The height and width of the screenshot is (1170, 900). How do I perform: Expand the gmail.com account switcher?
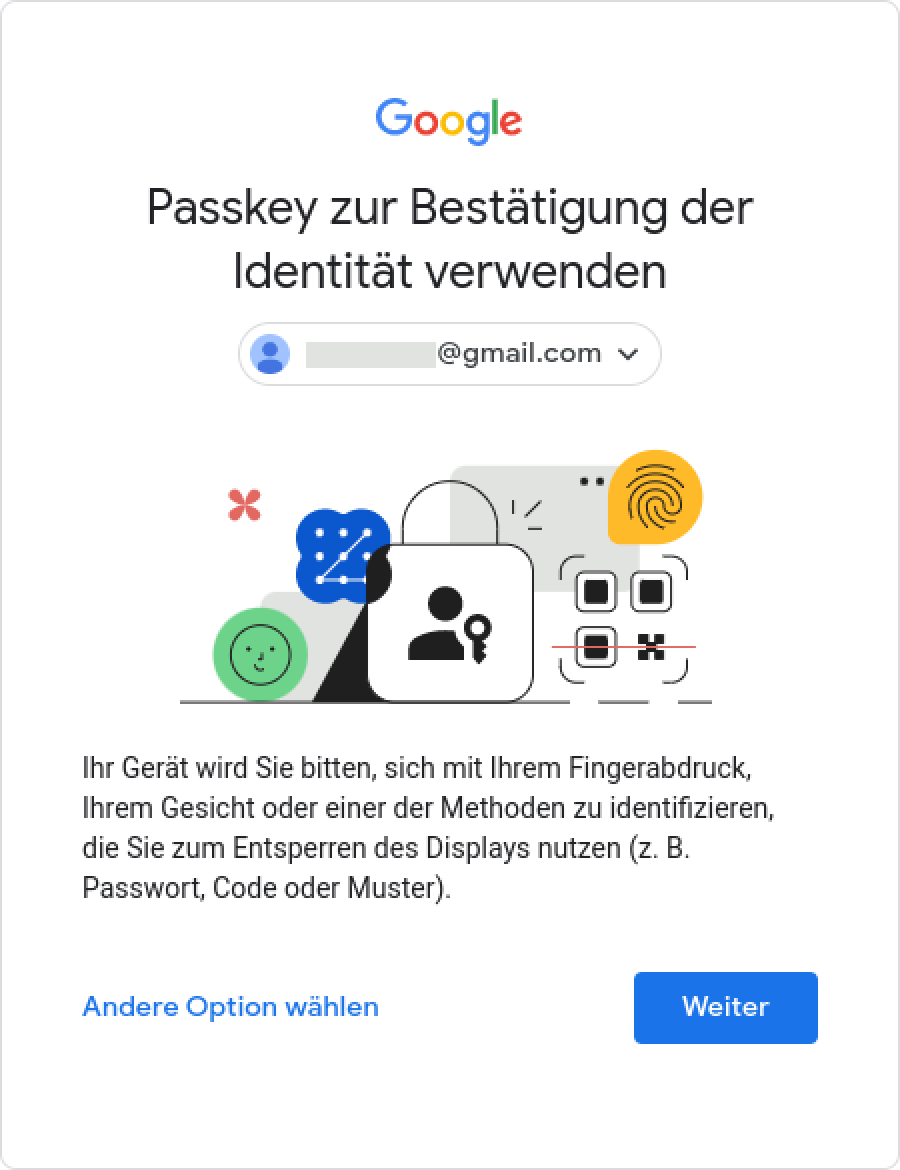coord(449,354)
